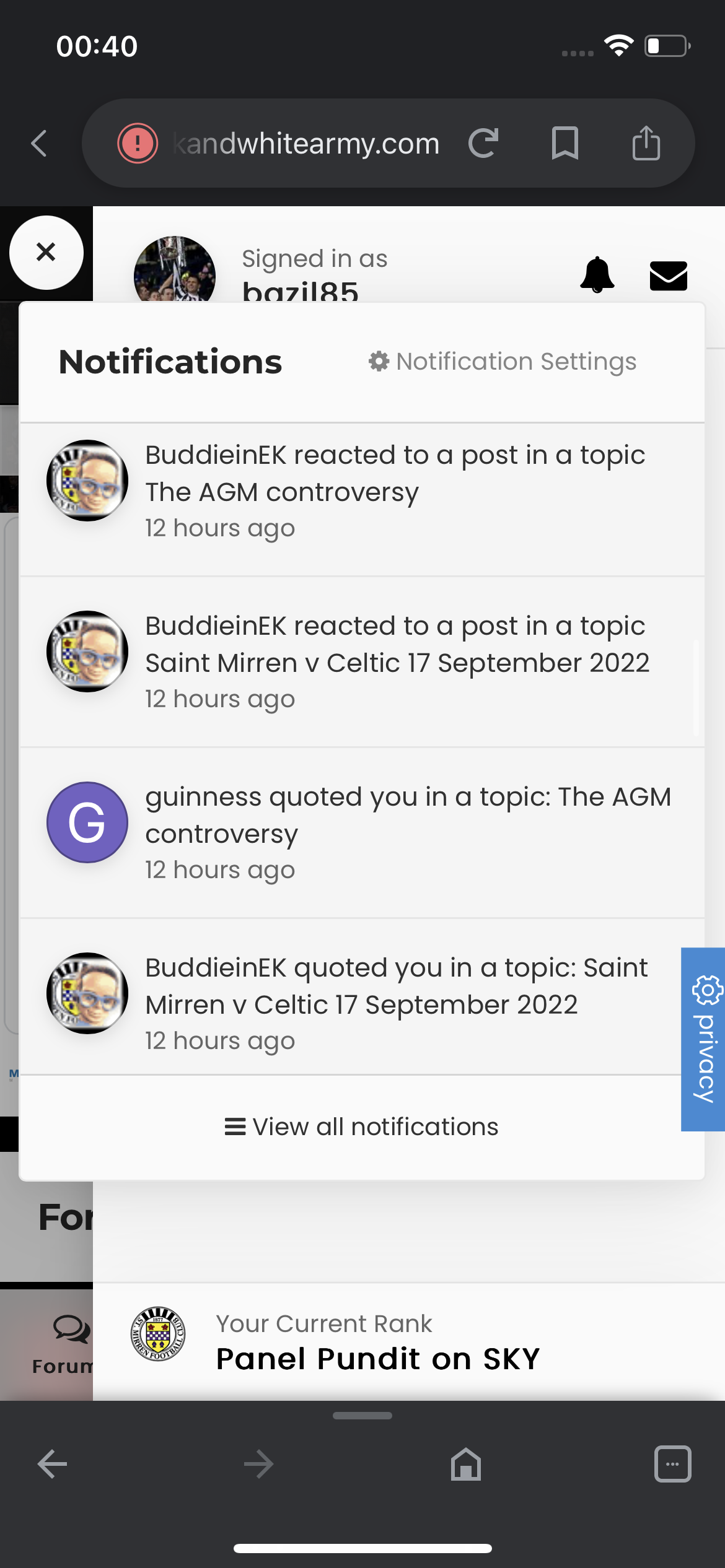Viewport: 725px width, 1568px height.
Task: Open the messages envelope icon
Action: 669,276
